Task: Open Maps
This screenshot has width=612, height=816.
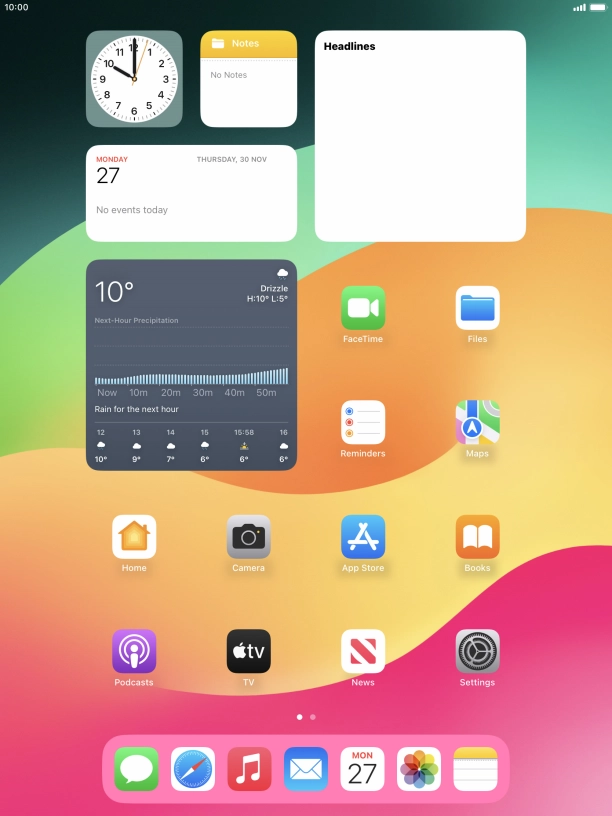Action: point(477,422)
